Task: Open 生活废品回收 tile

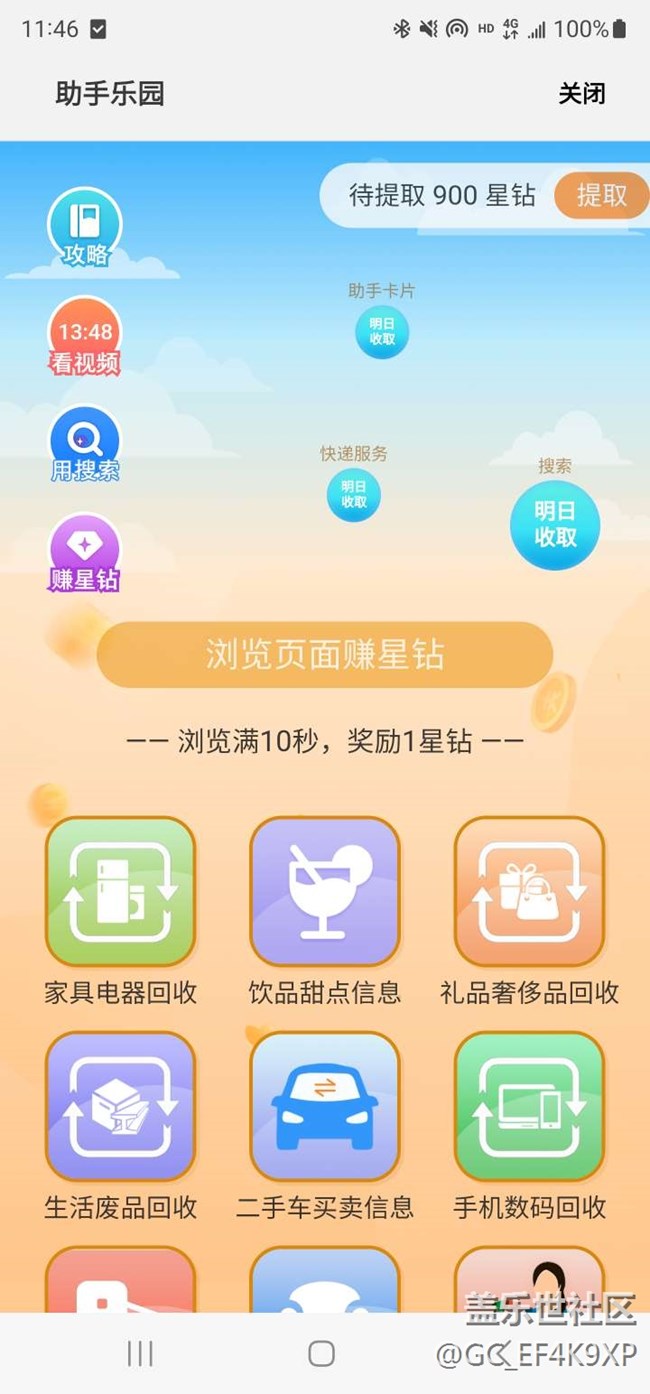Action: [x=120, y=1107]
